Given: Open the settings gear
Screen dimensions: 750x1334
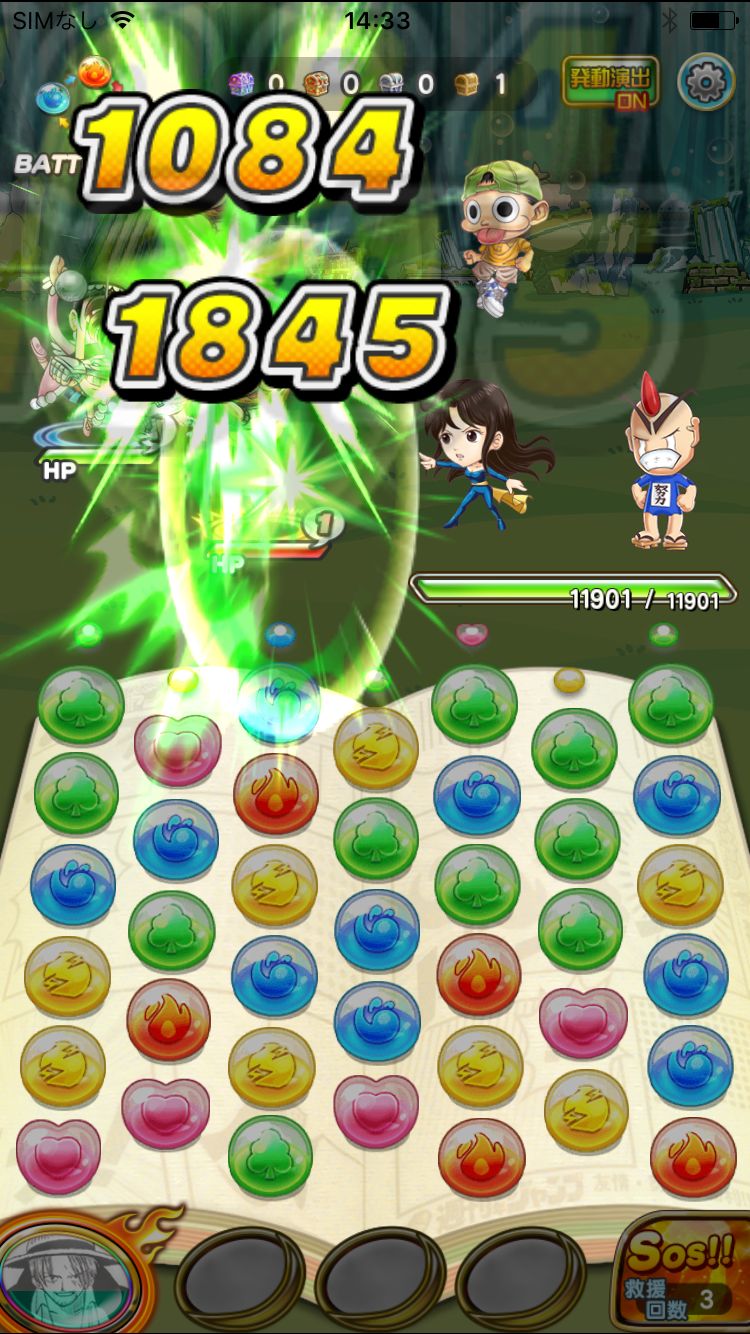Looking at the screenshot, I should [706, 82].
